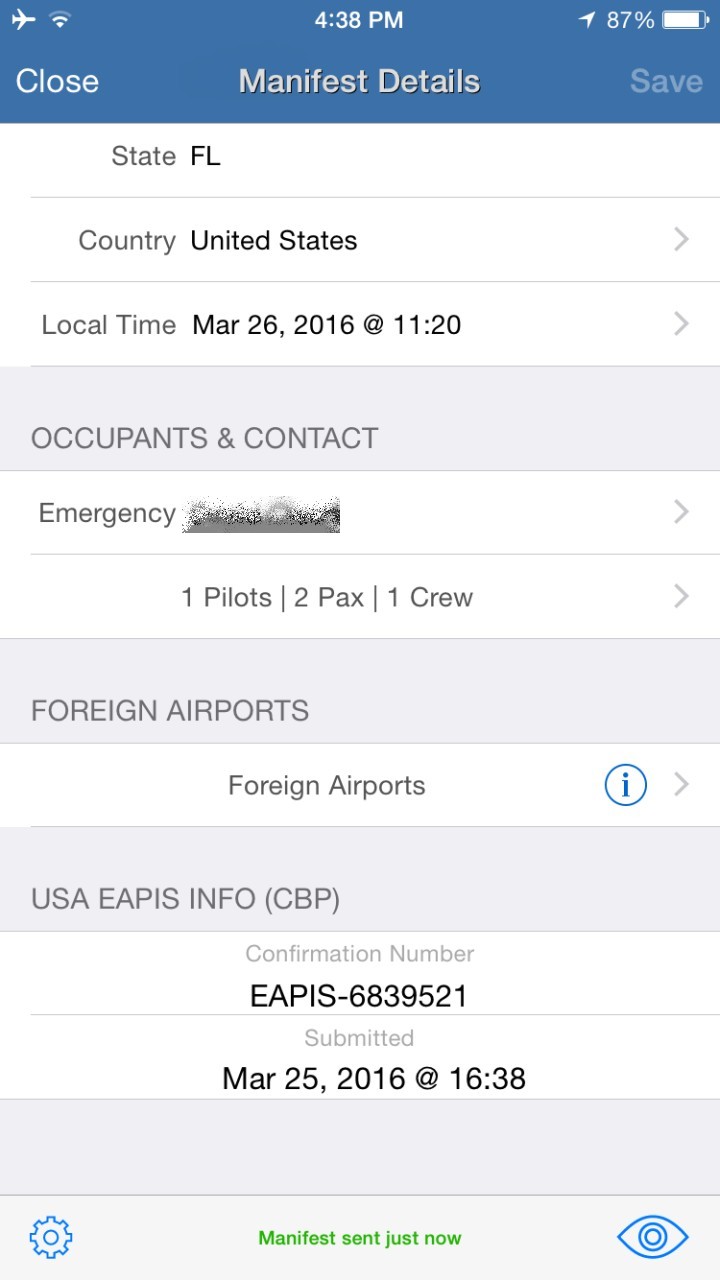View info about Foreign Airports

[x=626, y=785]
